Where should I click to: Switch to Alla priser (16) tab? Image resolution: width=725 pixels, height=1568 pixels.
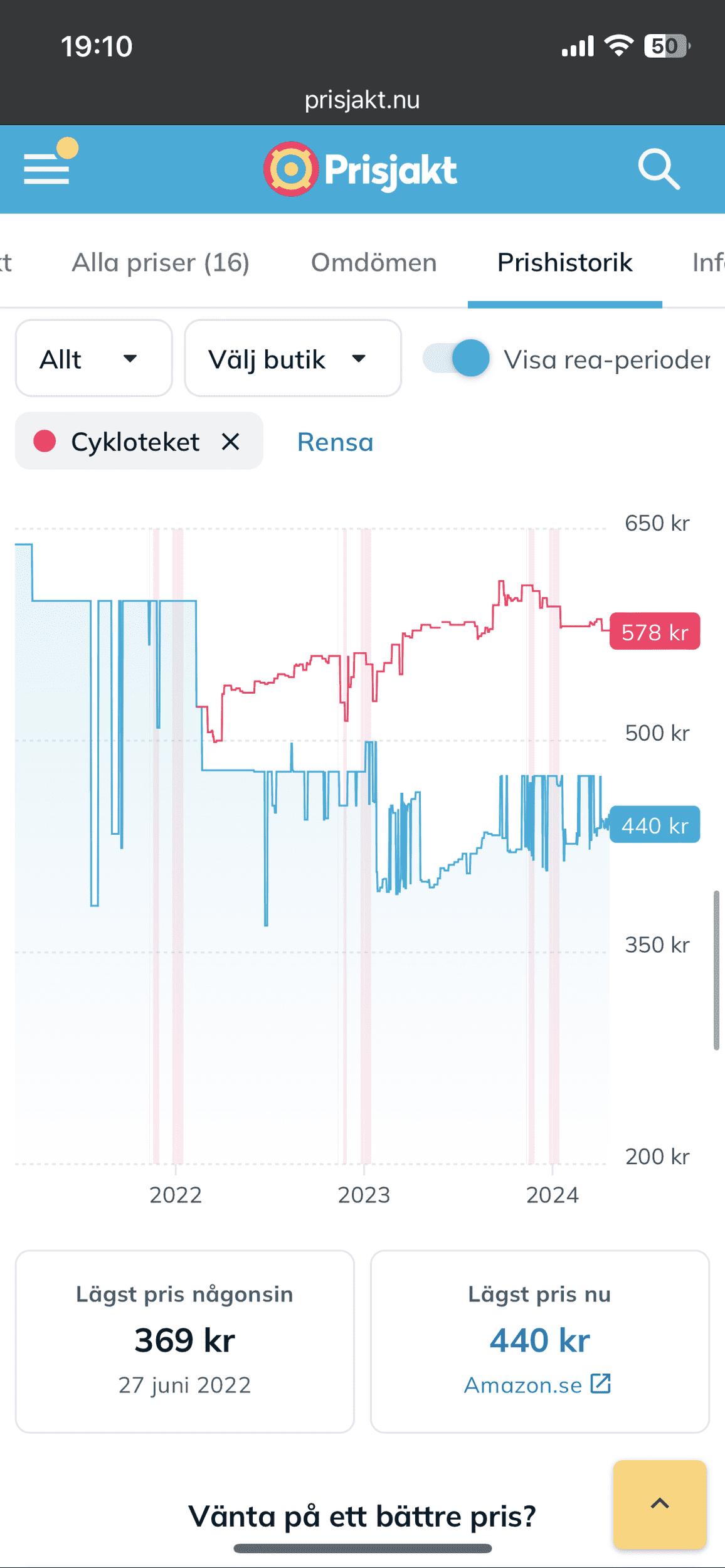161,263
